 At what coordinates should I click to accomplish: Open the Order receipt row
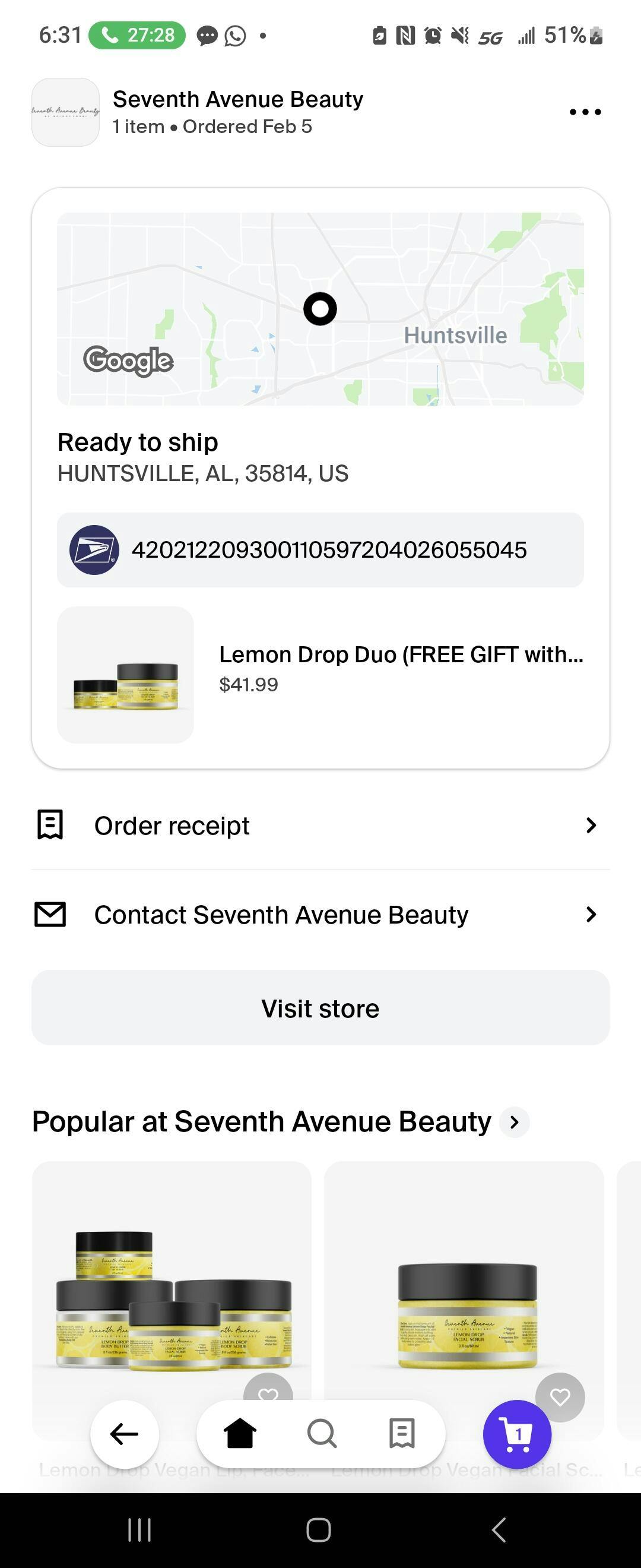pyautogui.click(x=320, y=826)
